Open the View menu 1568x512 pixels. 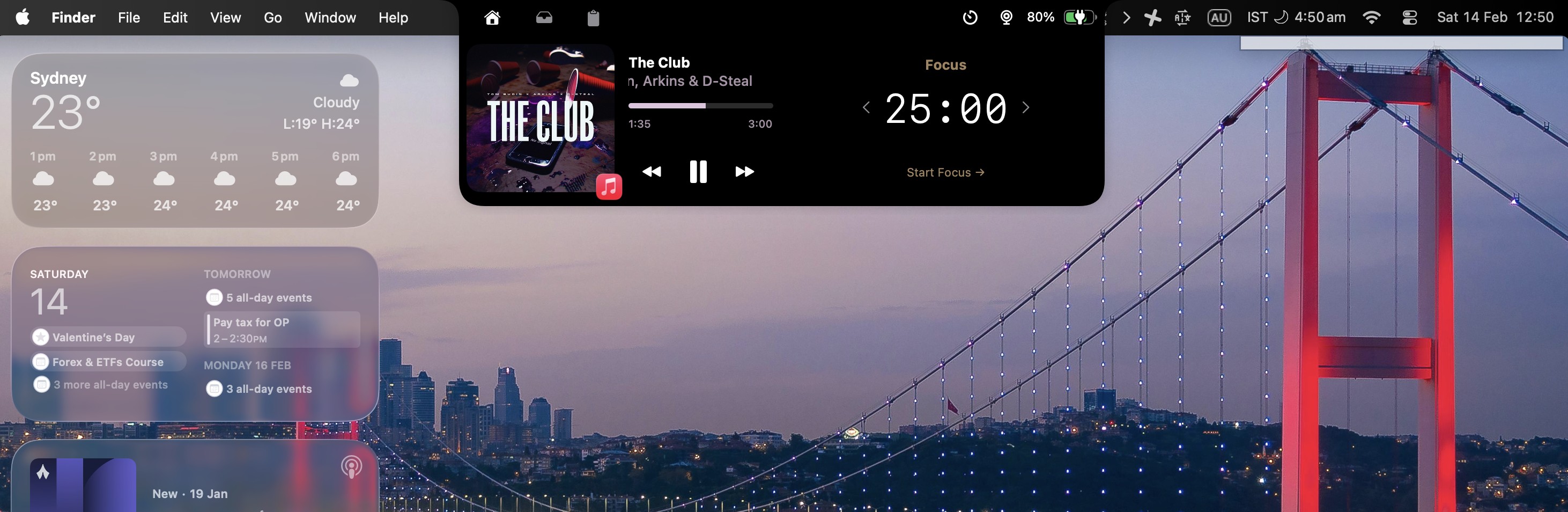[225, 18]
